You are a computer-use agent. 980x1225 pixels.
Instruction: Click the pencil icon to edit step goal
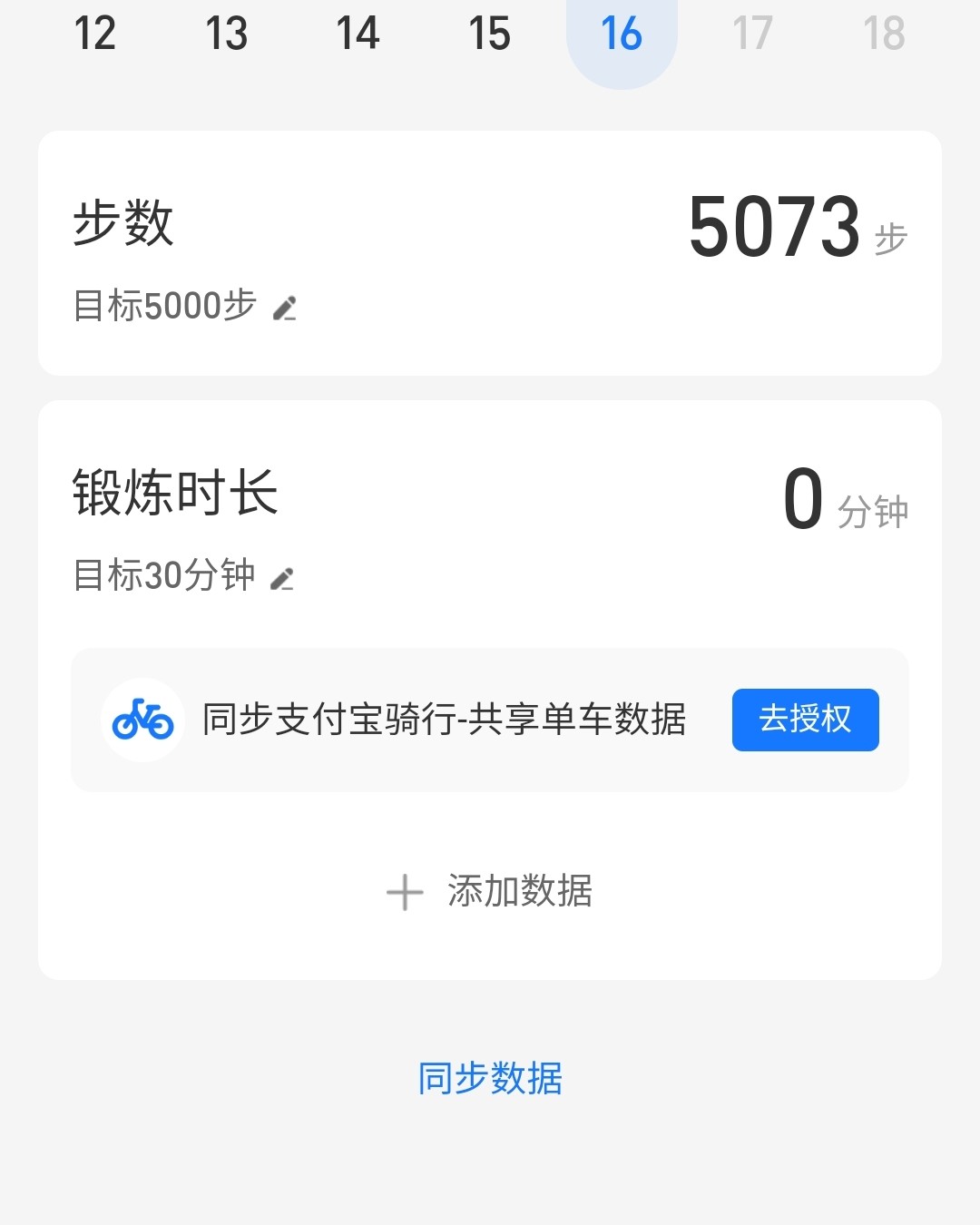[x=286, y=309]
